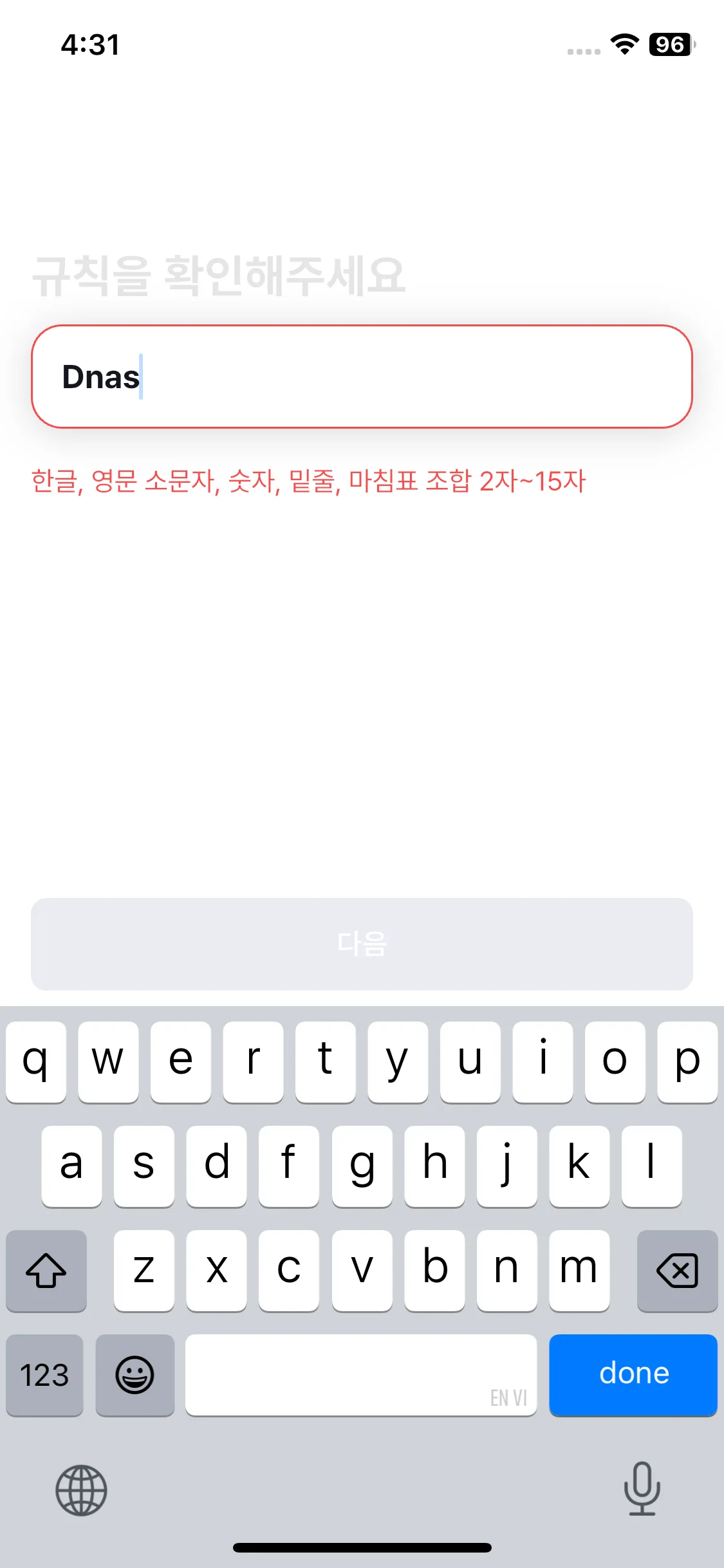Screen dimensions: 724x1568
Task: Check the Wi-Fi status icon
Action: click(622, 44)
